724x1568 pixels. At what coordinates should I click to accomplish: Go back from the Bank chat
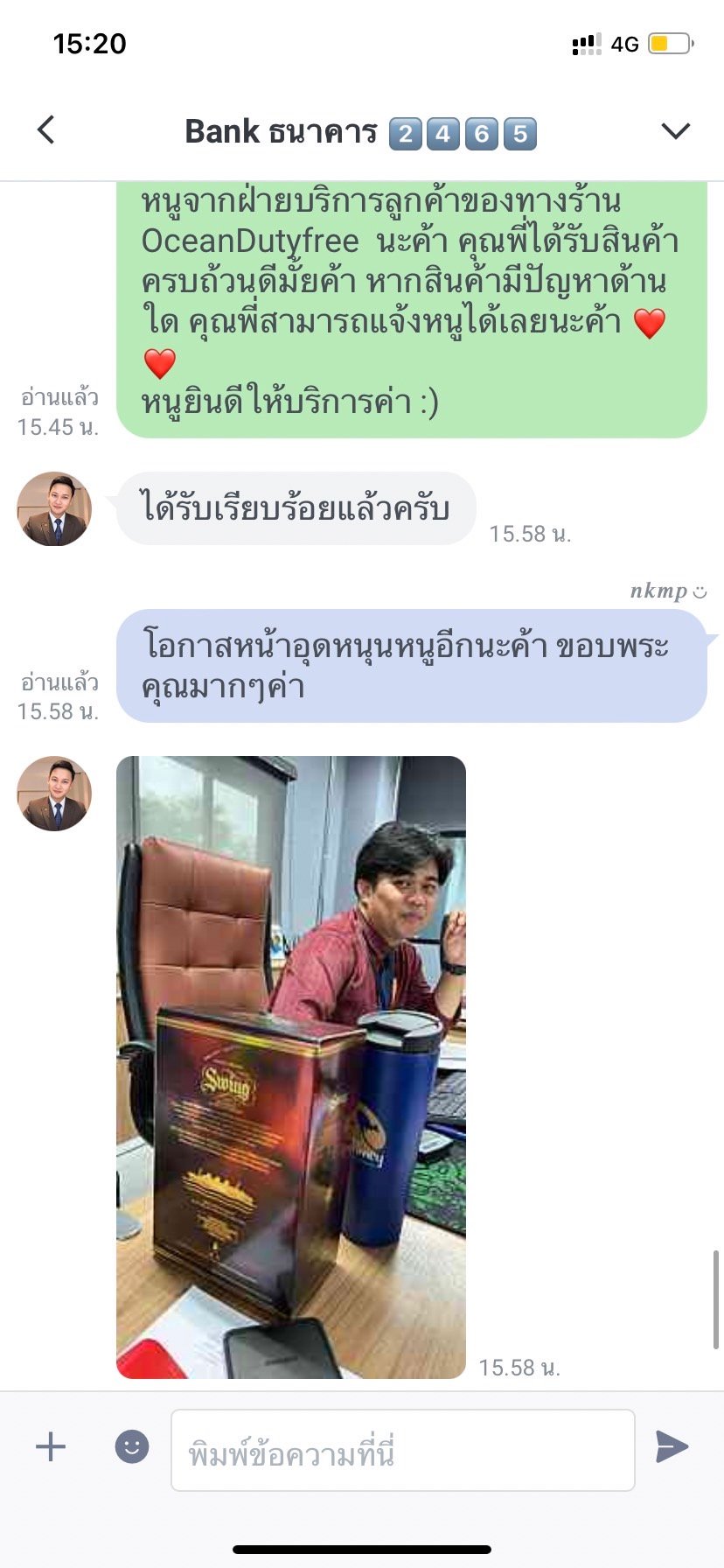[46, 129]
